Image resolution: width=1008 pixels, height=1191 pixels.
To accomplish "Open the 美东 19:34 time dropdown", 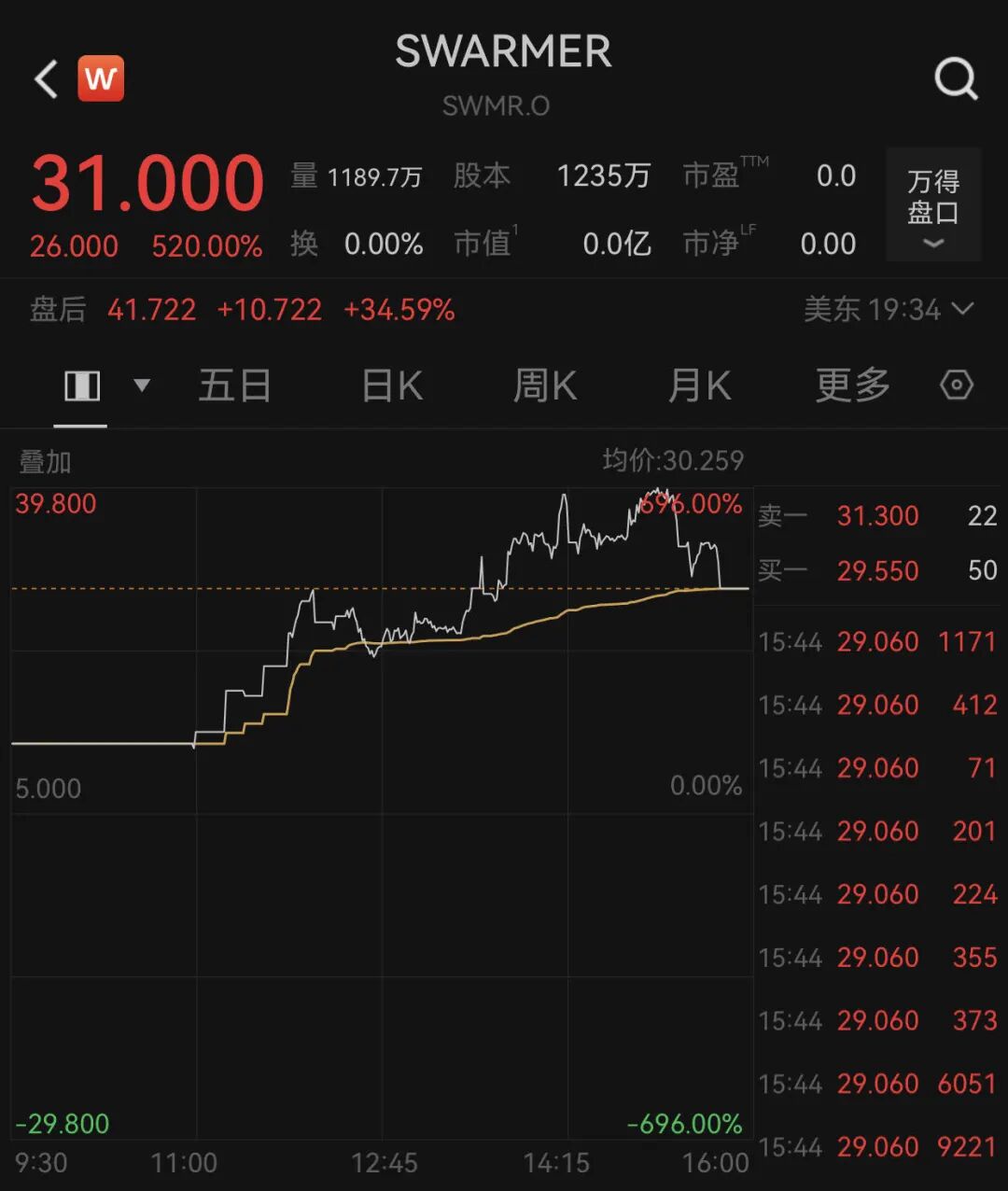I will (889, 310).
